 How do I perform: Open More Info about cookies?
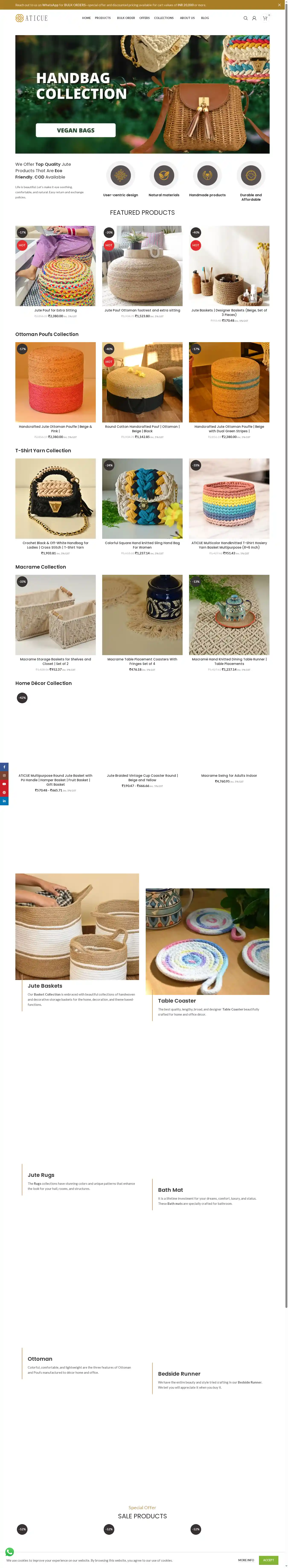(246, 1560)
